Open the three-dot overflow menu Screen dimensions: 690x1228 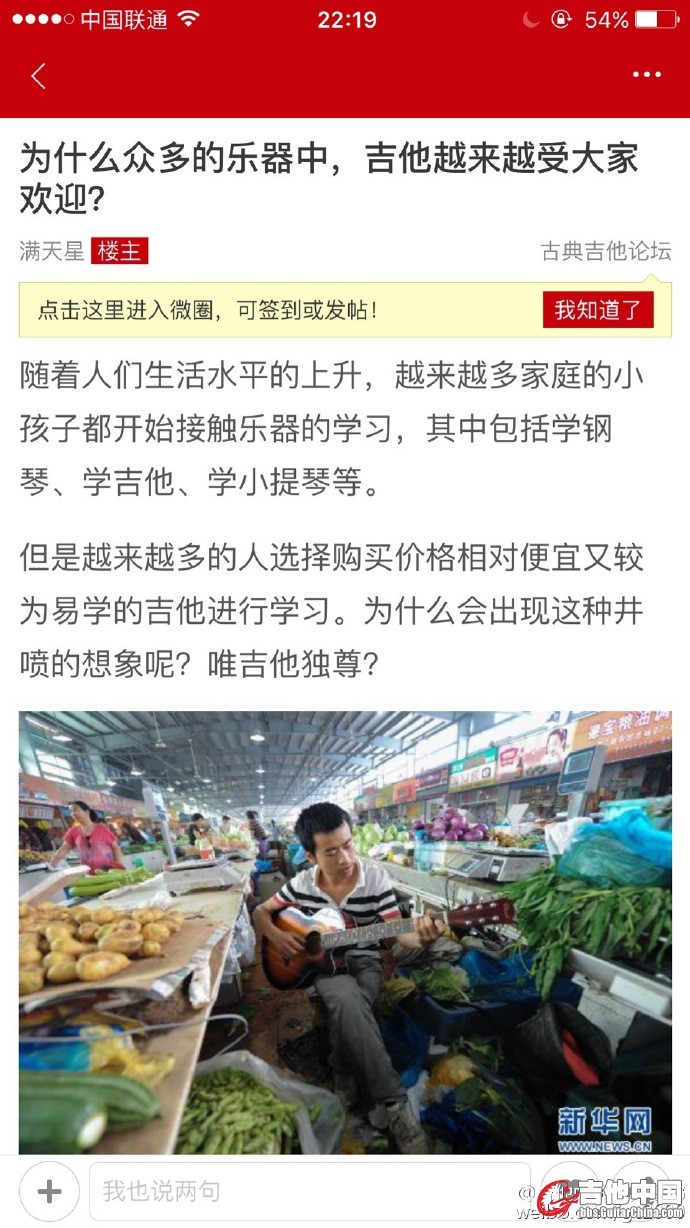coord(646,76)
